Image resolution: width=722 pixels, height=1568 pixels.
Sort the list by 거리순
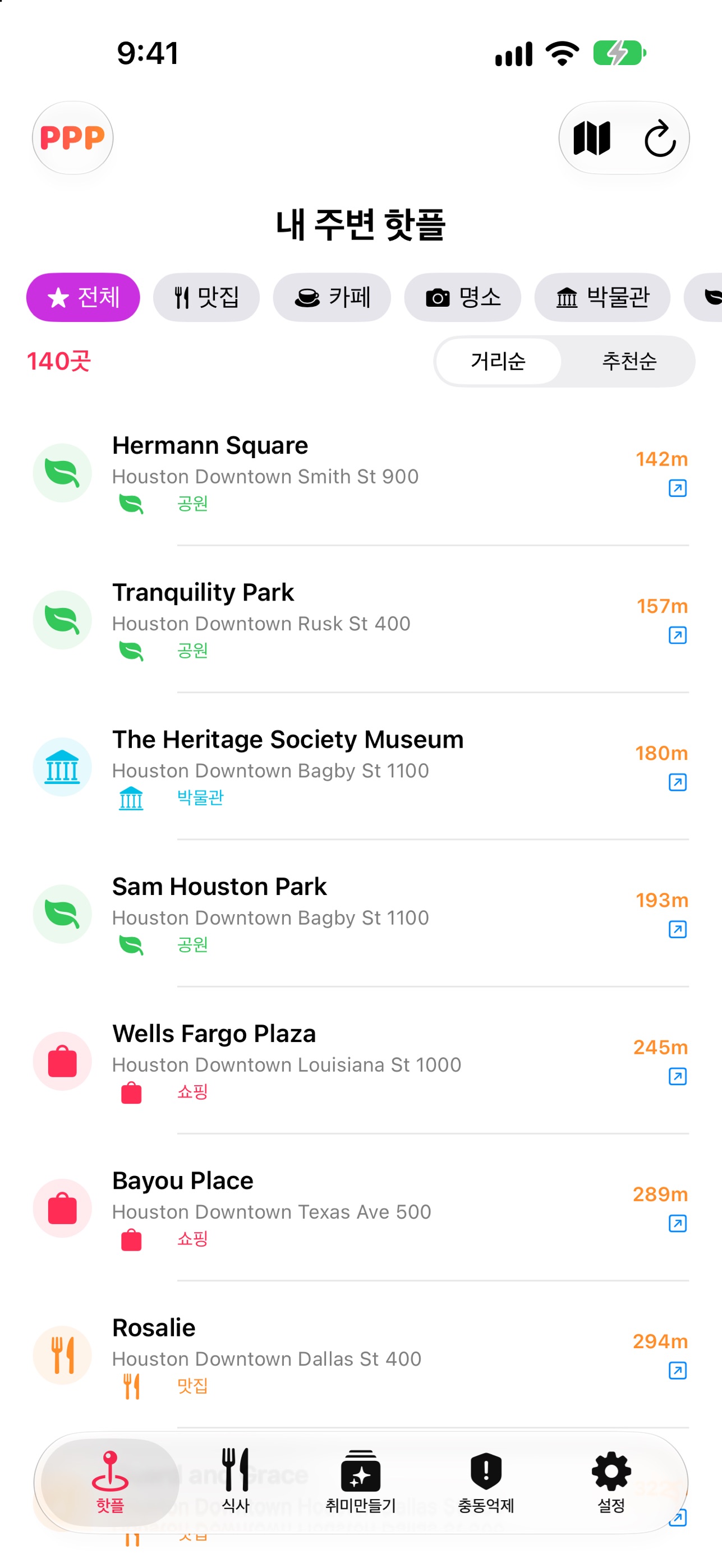coord(499,361)
